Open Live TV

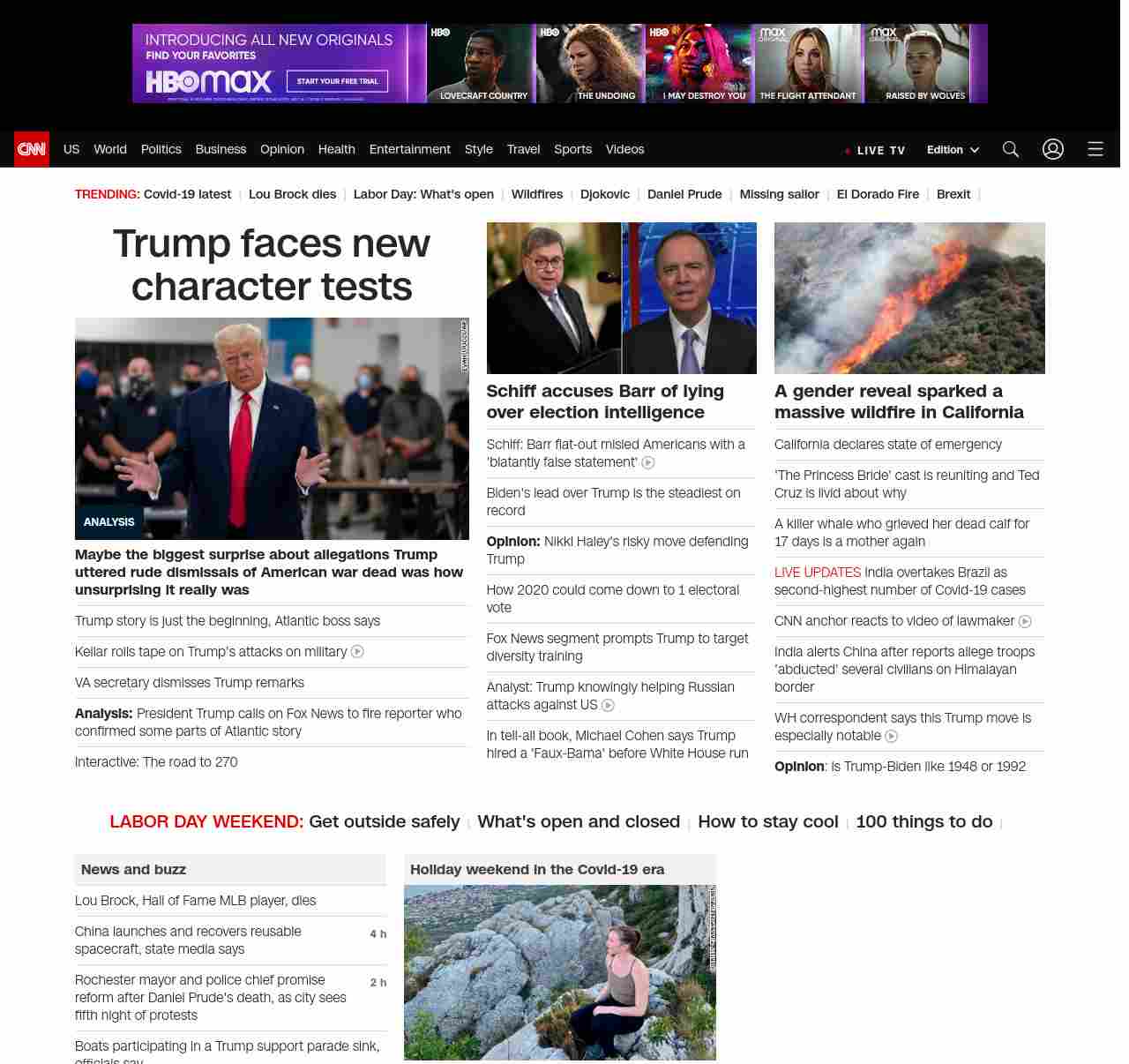point(875,150)
